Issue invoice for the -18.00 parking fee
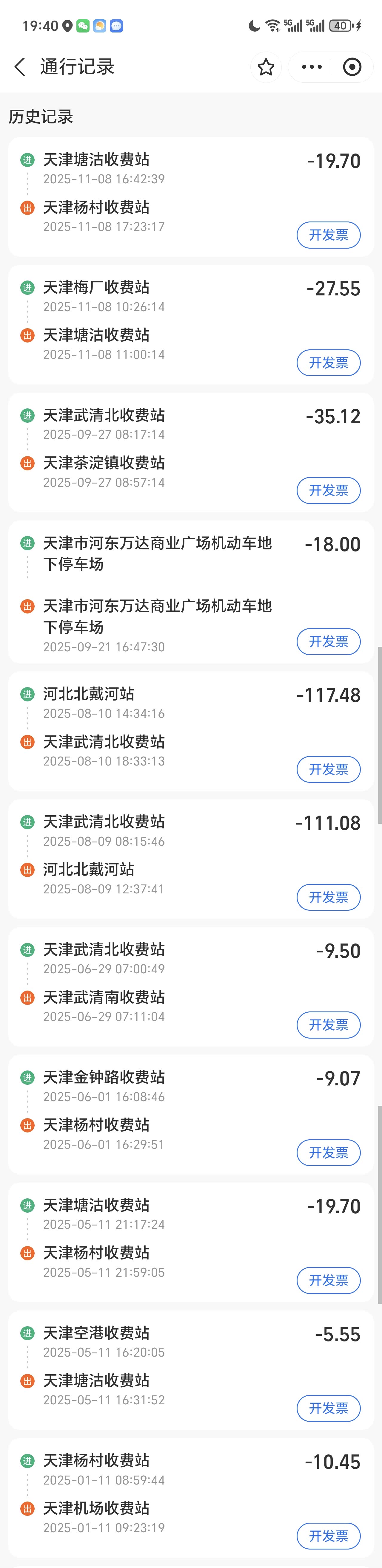Screen dimensions: 382x1568 tap(328, 642)
